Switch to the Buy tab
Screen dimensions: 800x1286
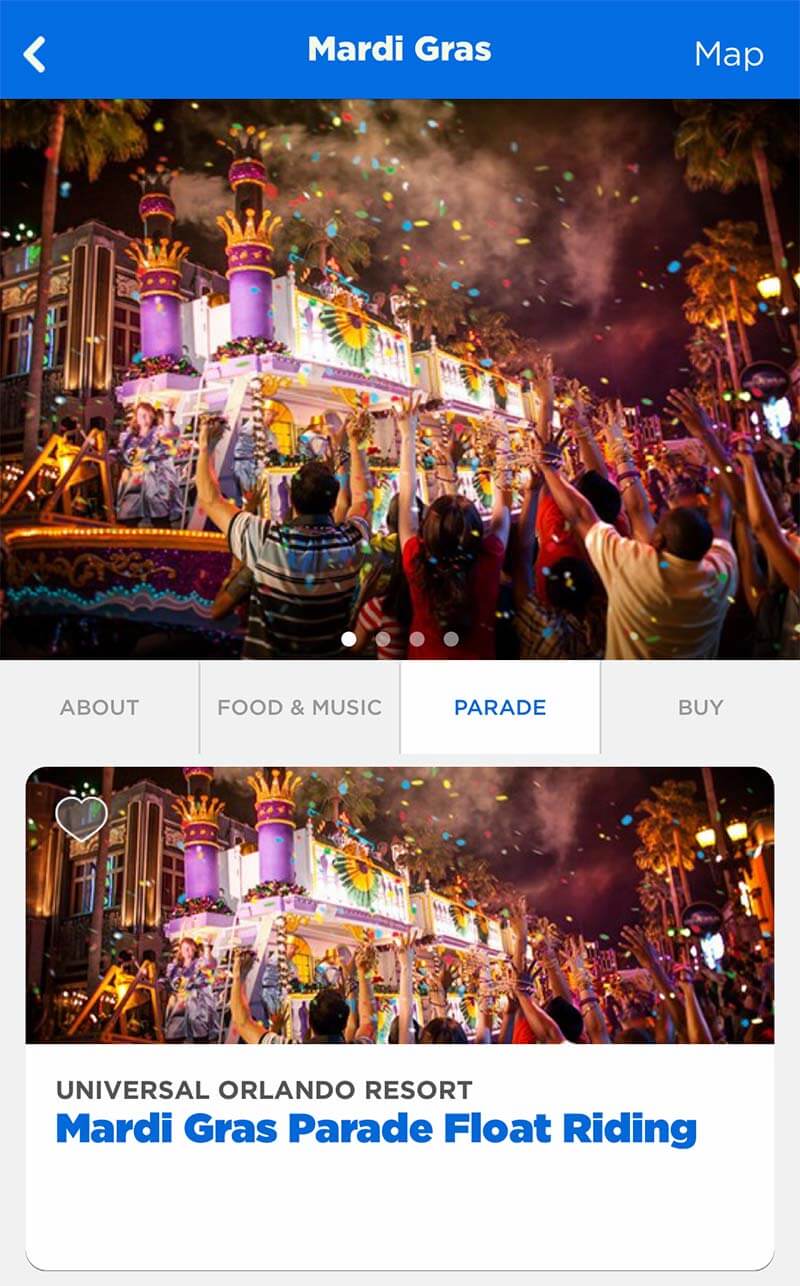(700, 707)
